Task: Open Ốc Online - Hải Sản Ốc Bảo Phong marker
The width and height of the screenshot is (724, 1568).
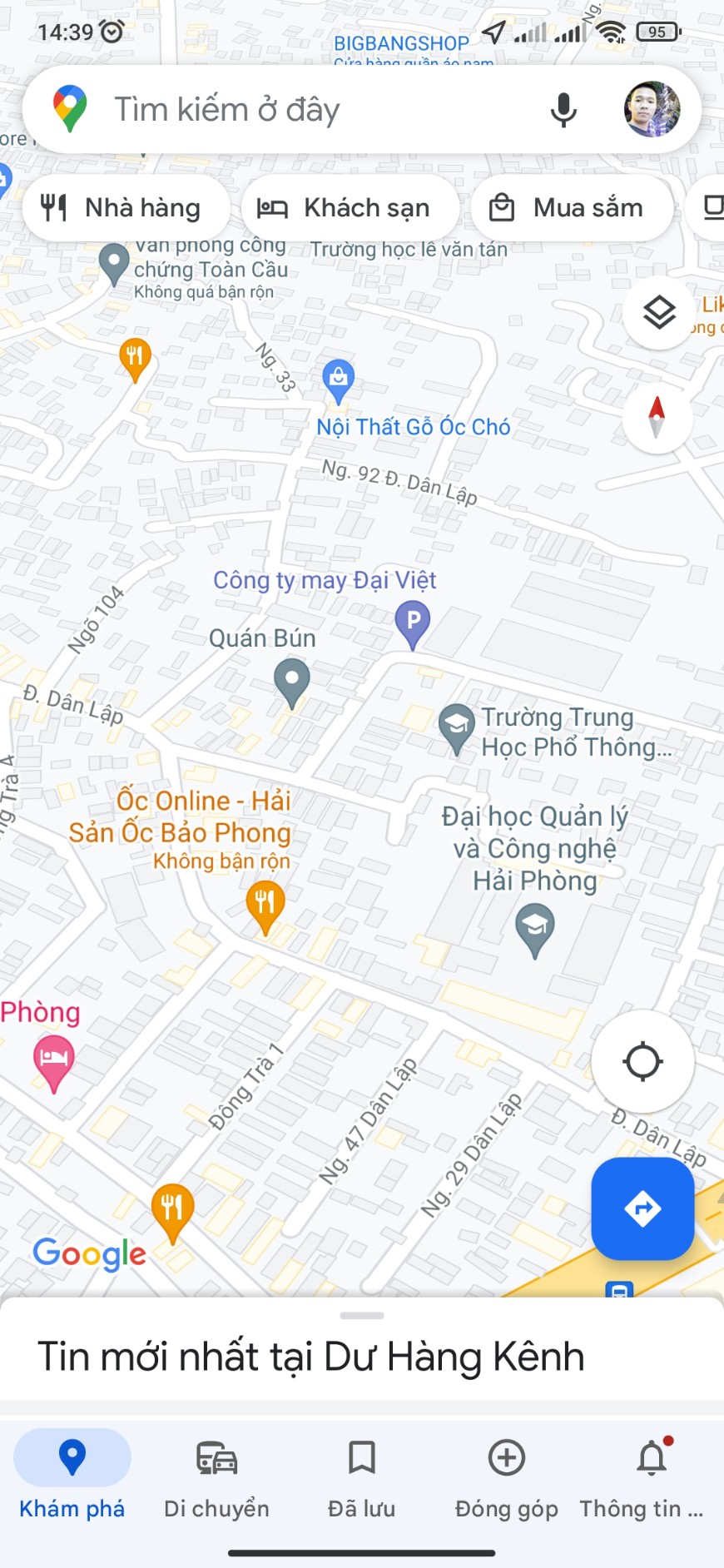Action: (x=265, y=905)
